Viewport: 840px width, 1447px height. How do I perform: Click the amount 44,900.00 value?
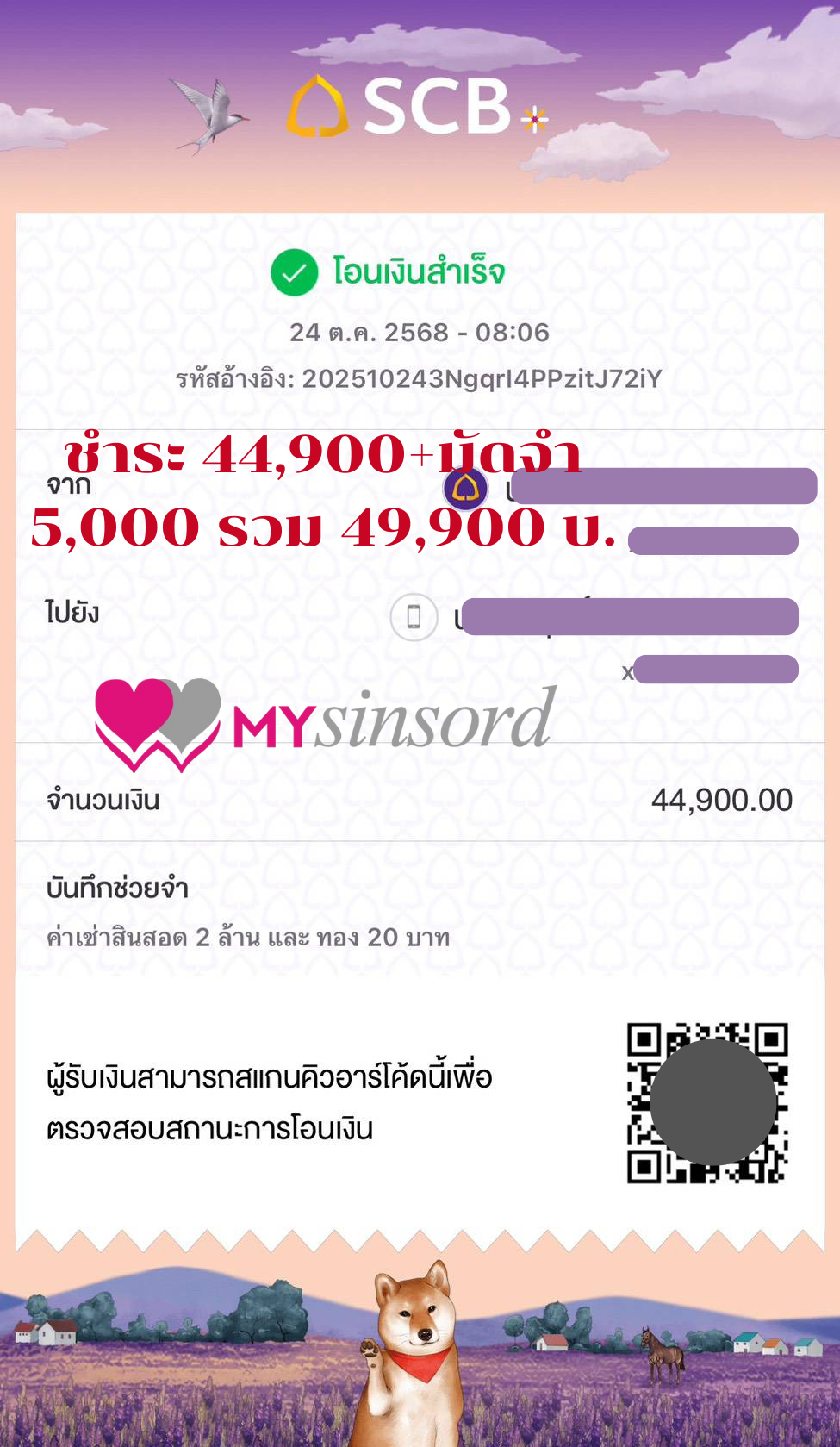click(x=719, y=801)
